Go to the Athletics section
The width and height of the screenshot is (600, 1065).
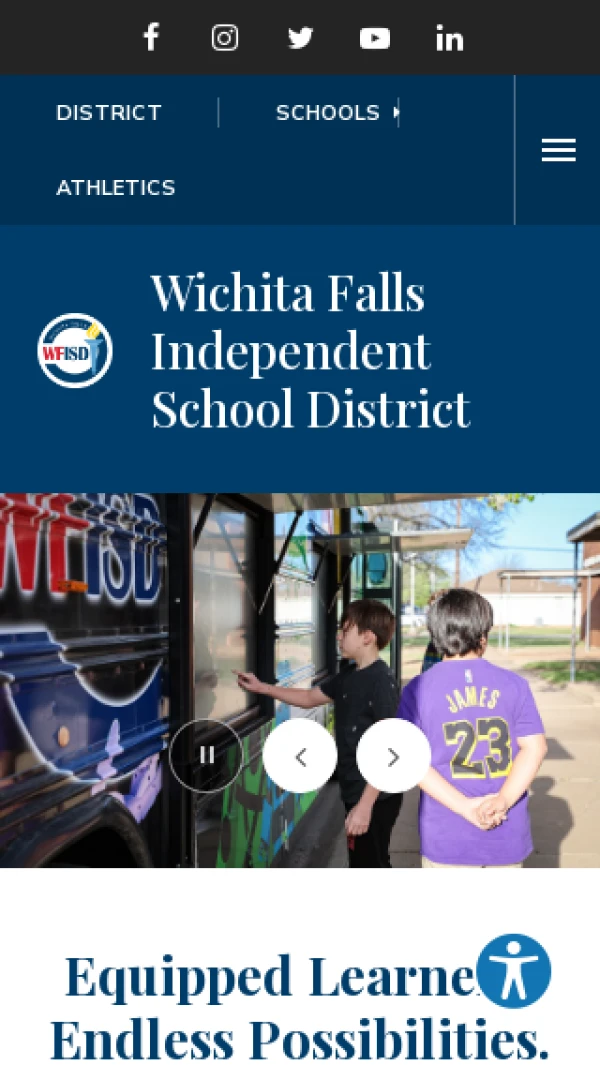[116, 188]
